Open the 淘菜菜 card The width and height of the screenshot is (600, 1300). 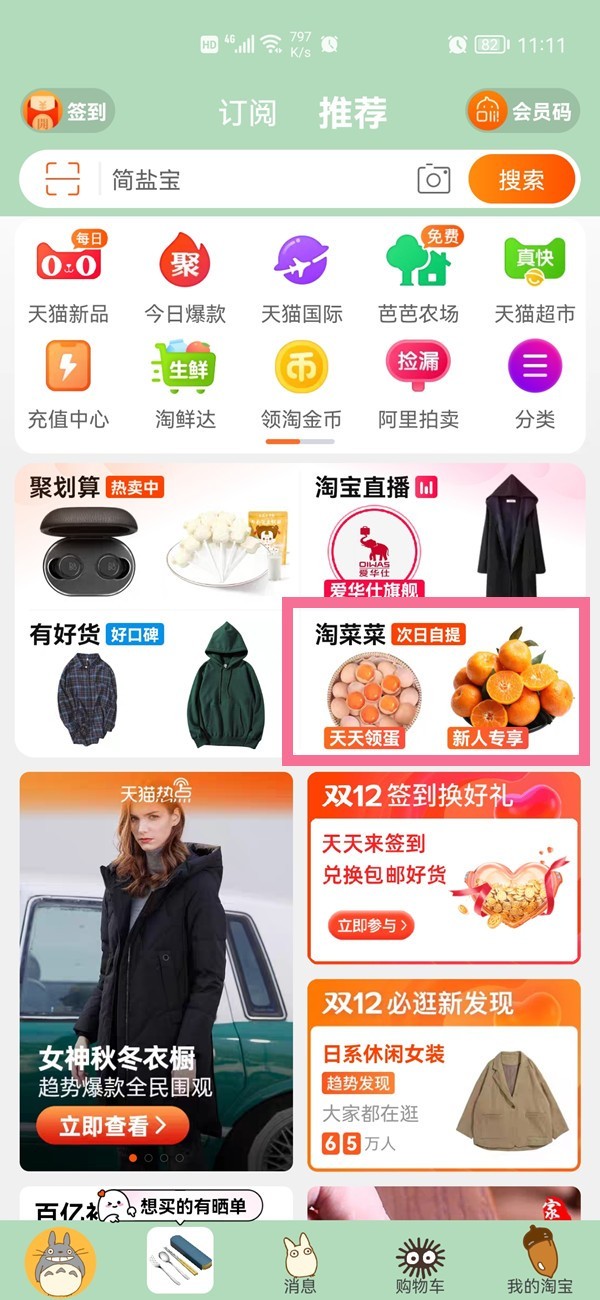(436, 682)
